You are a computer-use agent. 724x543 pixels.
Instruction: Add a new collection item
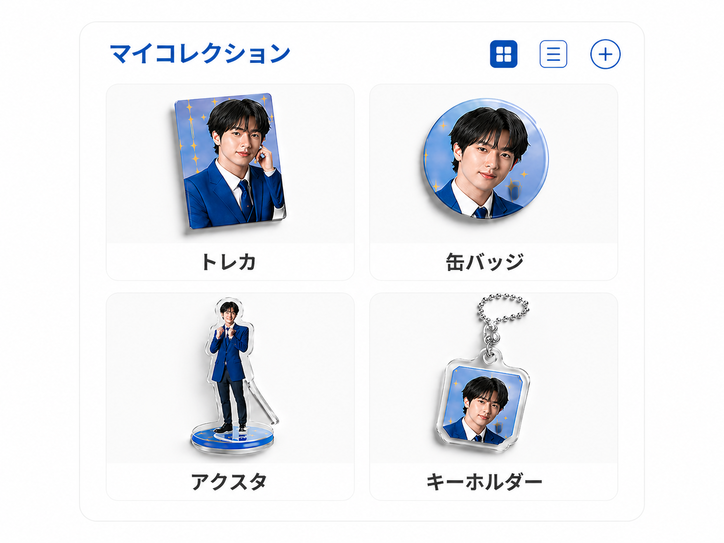(x=605, y=54)
